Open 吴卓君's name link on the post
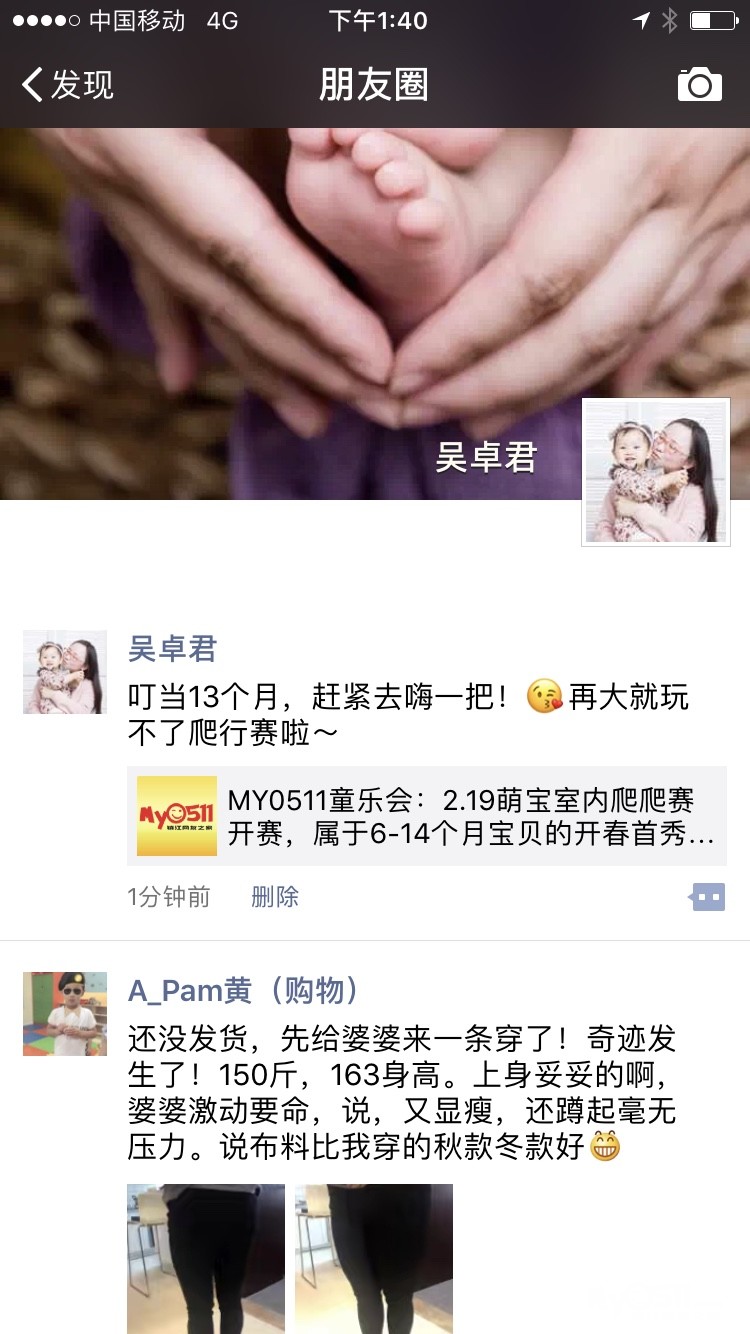750x1334 pixels. tap(172, 649)
